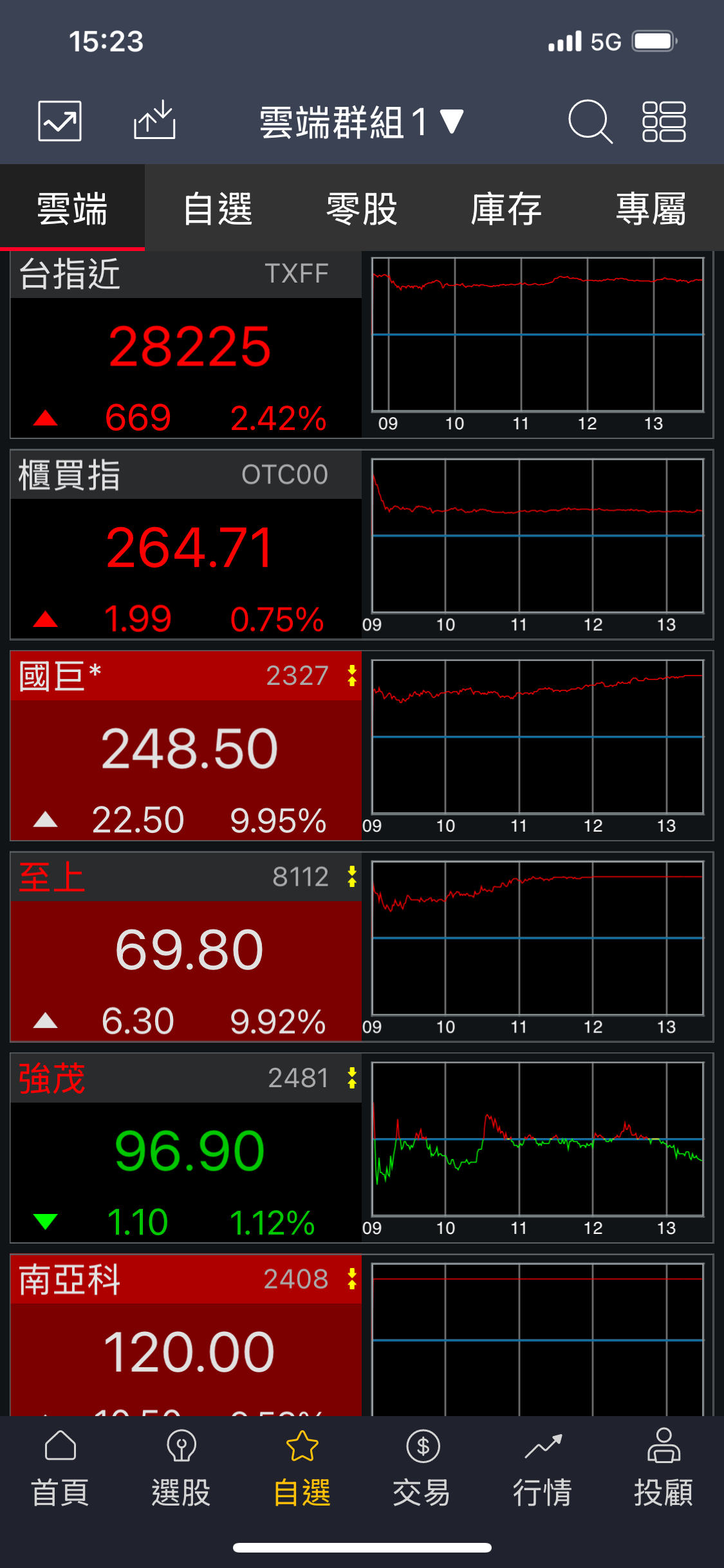Change the list layout view
The image size is (724, 1568).
(664, 121)
